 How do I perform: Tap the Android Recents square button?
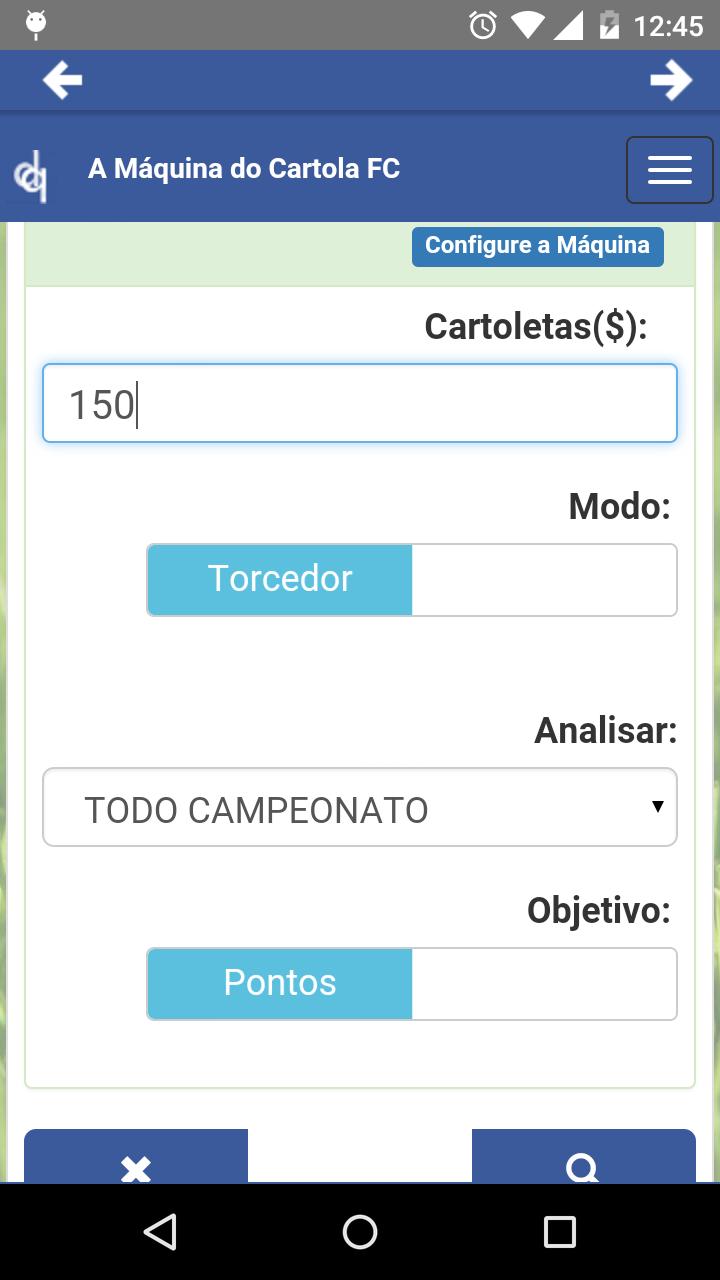[x=558, y=1234]
